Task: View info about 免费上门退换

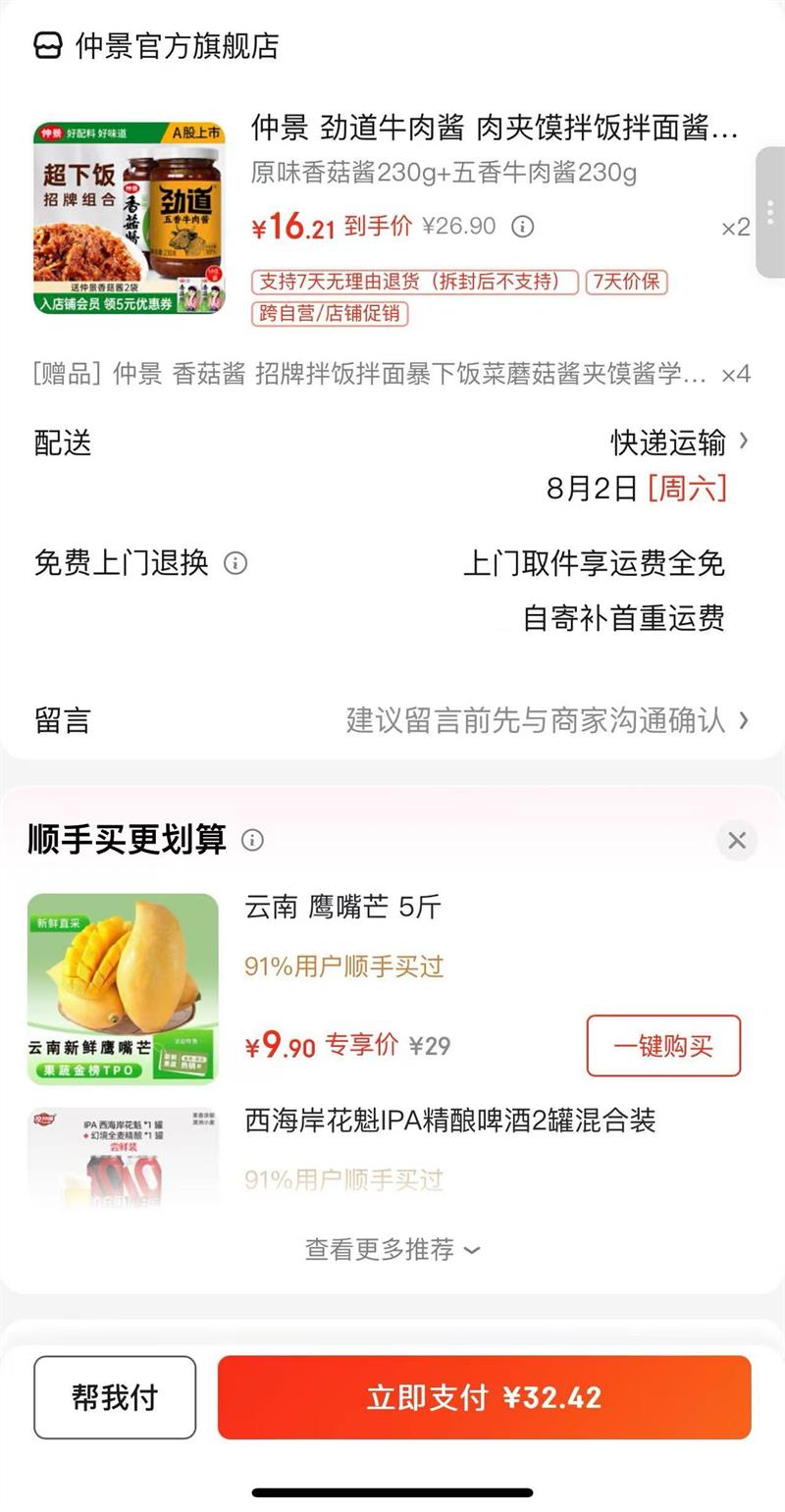Action: pos(235,563)
